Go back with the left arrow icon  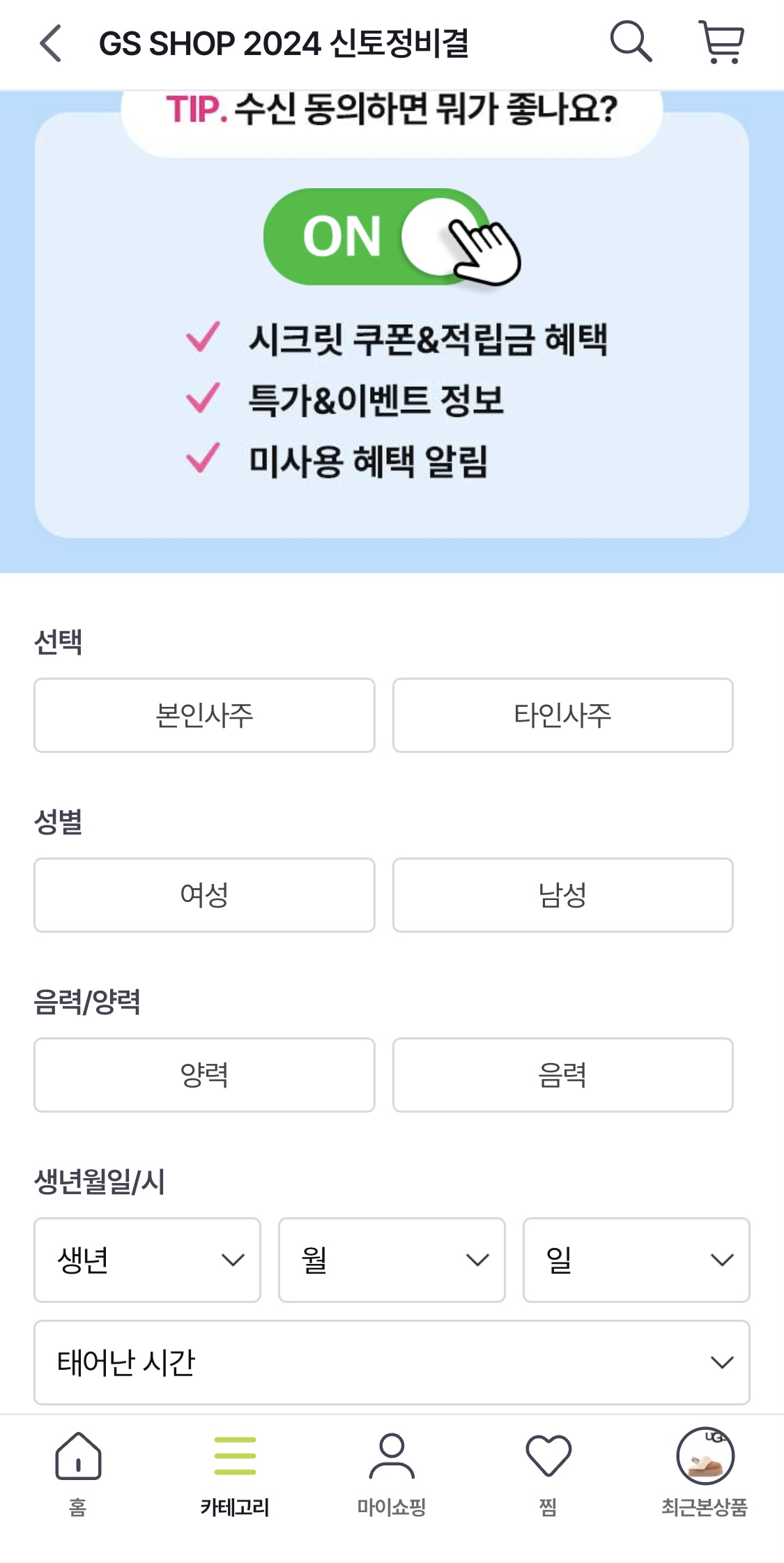click(x=49, y=43)
